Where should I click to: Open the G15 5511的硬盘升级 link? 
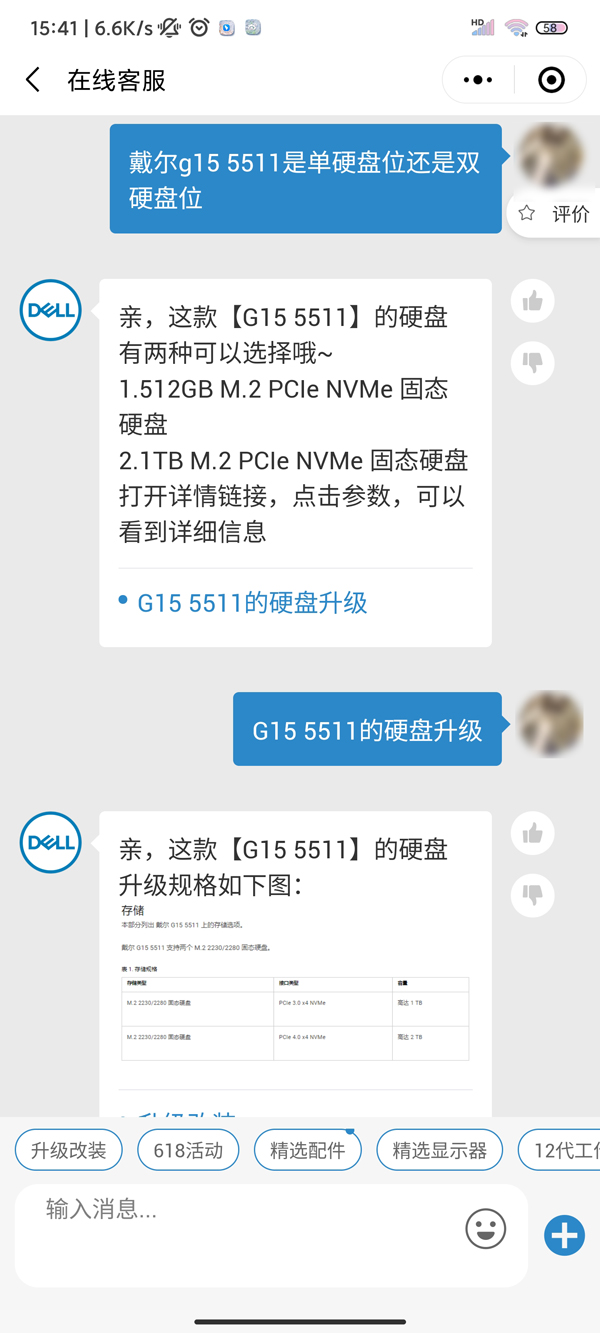point(252,603)
